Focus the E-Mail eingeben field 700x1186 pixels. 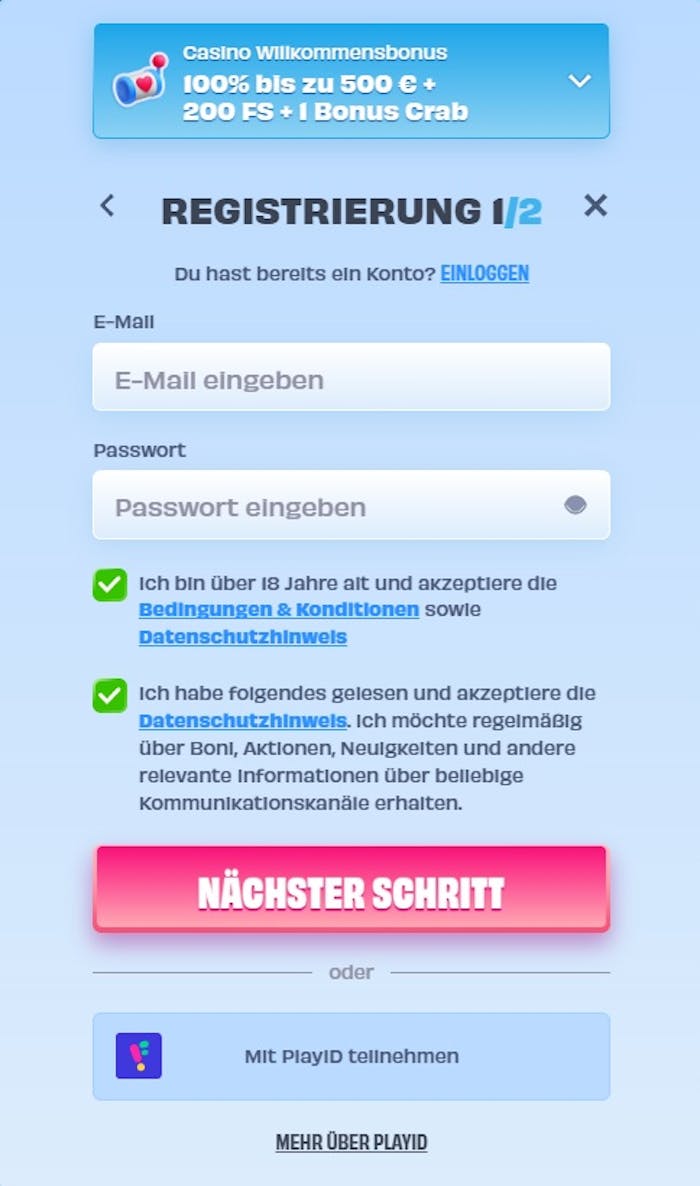[x=350, y=378]
